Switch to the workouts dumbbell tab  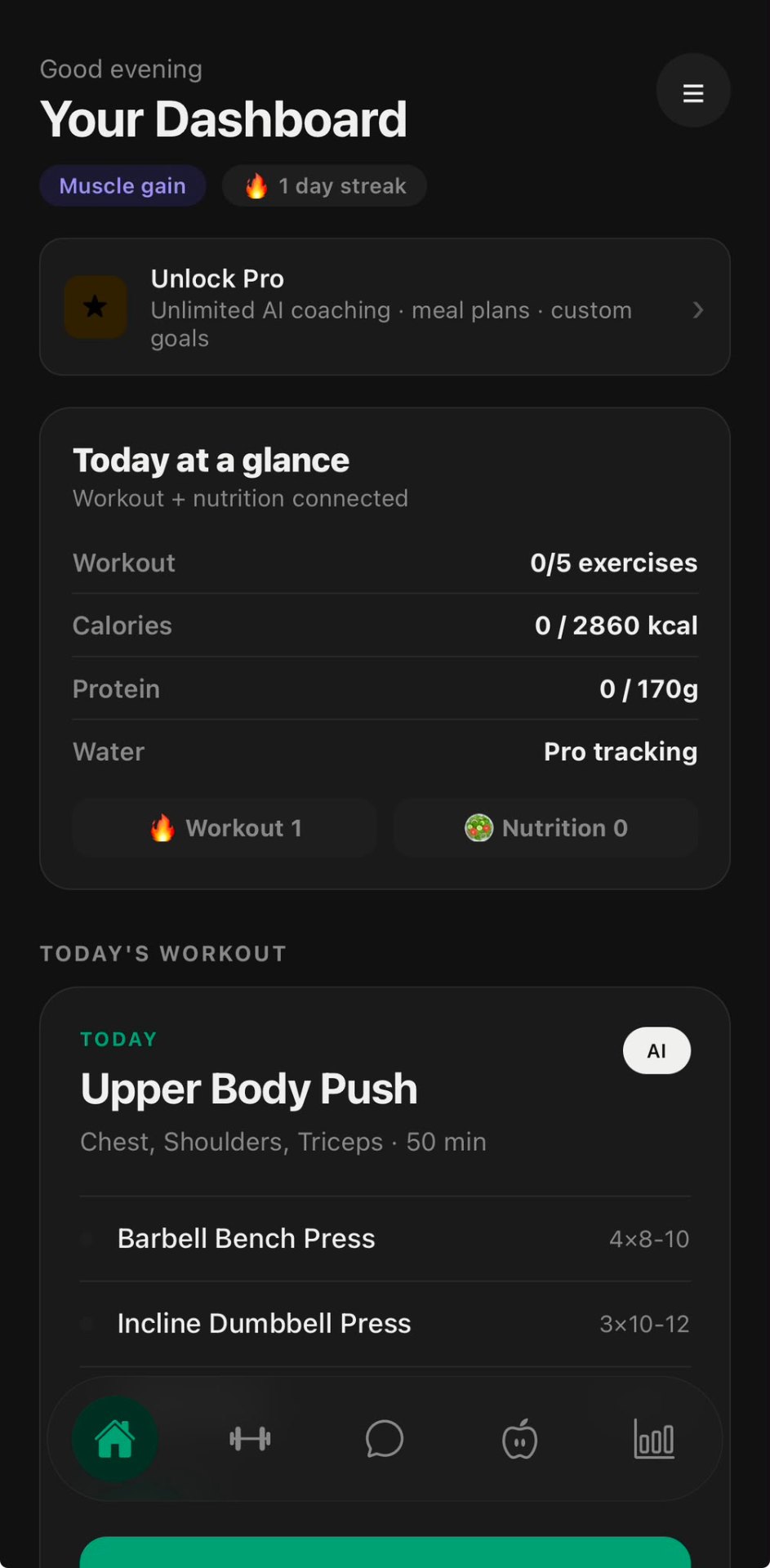point(250,1439)
